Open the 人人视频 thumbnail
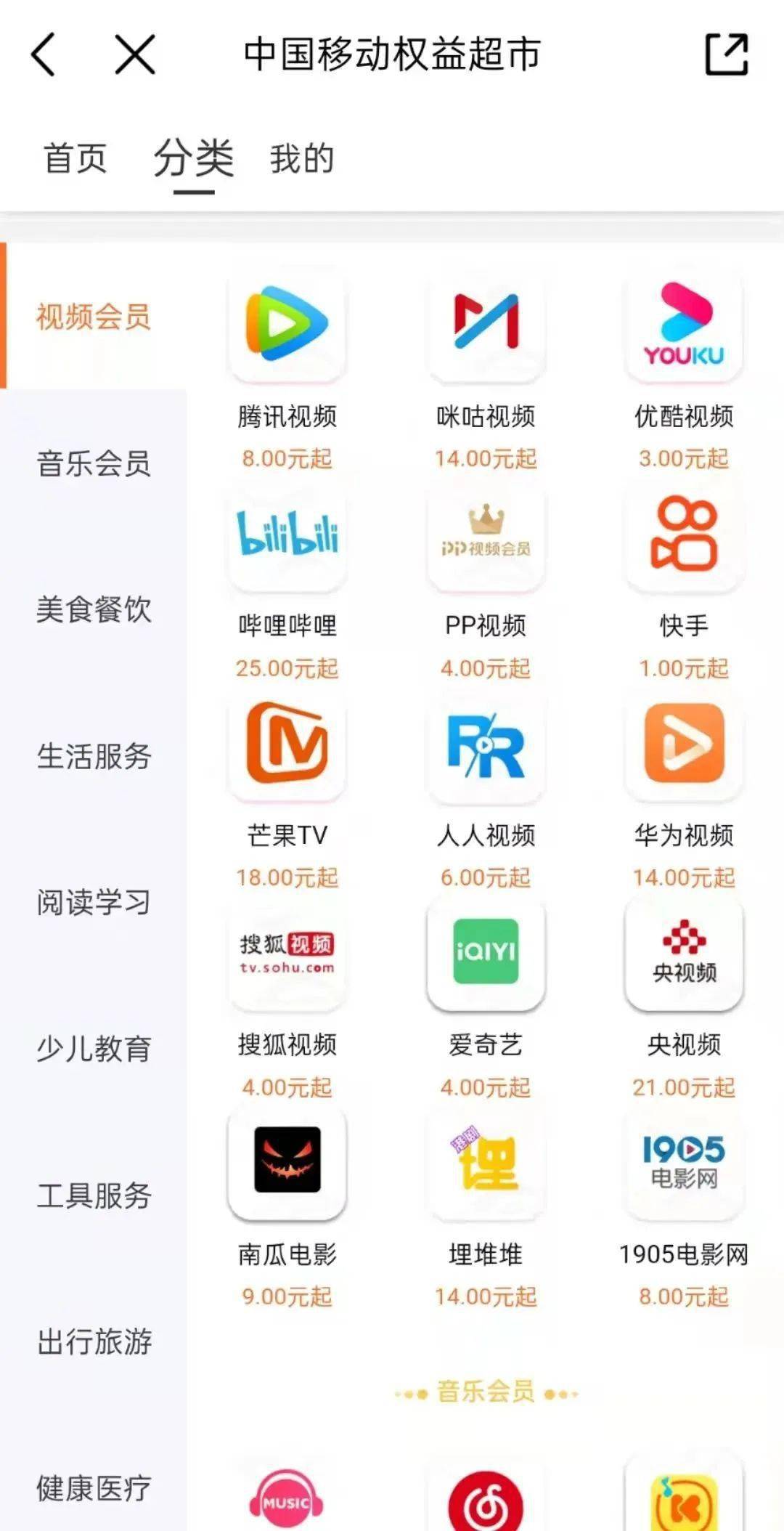Screen dimensions: 784x1531 (485, 750)
